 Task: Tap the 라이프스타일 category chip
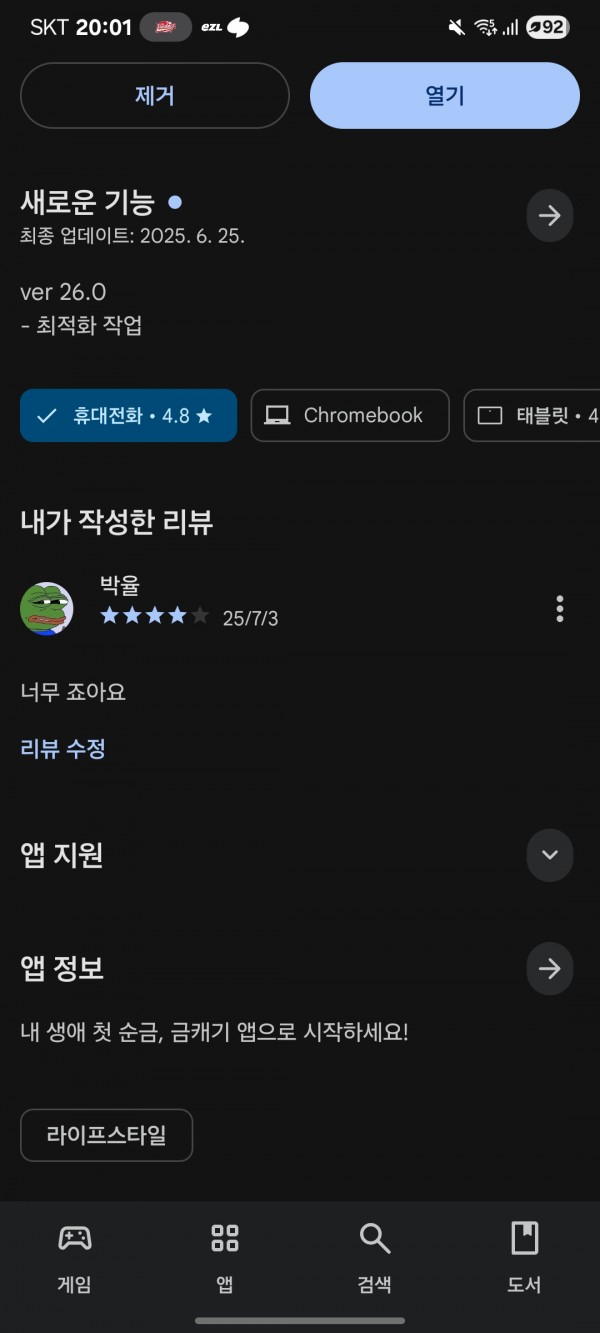(106, 1135)
